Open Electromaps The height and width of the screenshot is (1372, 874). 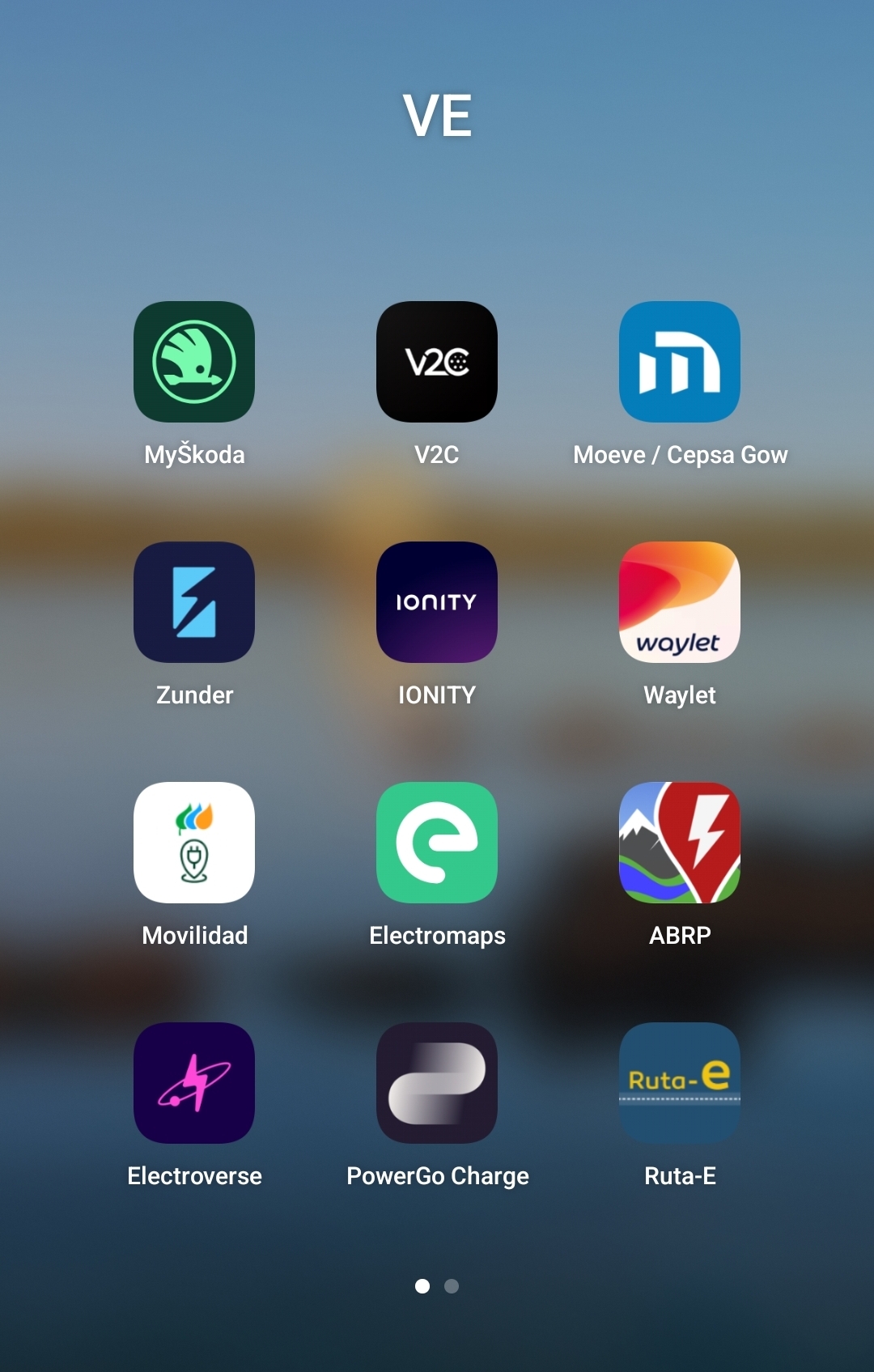click(x=437, y=843)
